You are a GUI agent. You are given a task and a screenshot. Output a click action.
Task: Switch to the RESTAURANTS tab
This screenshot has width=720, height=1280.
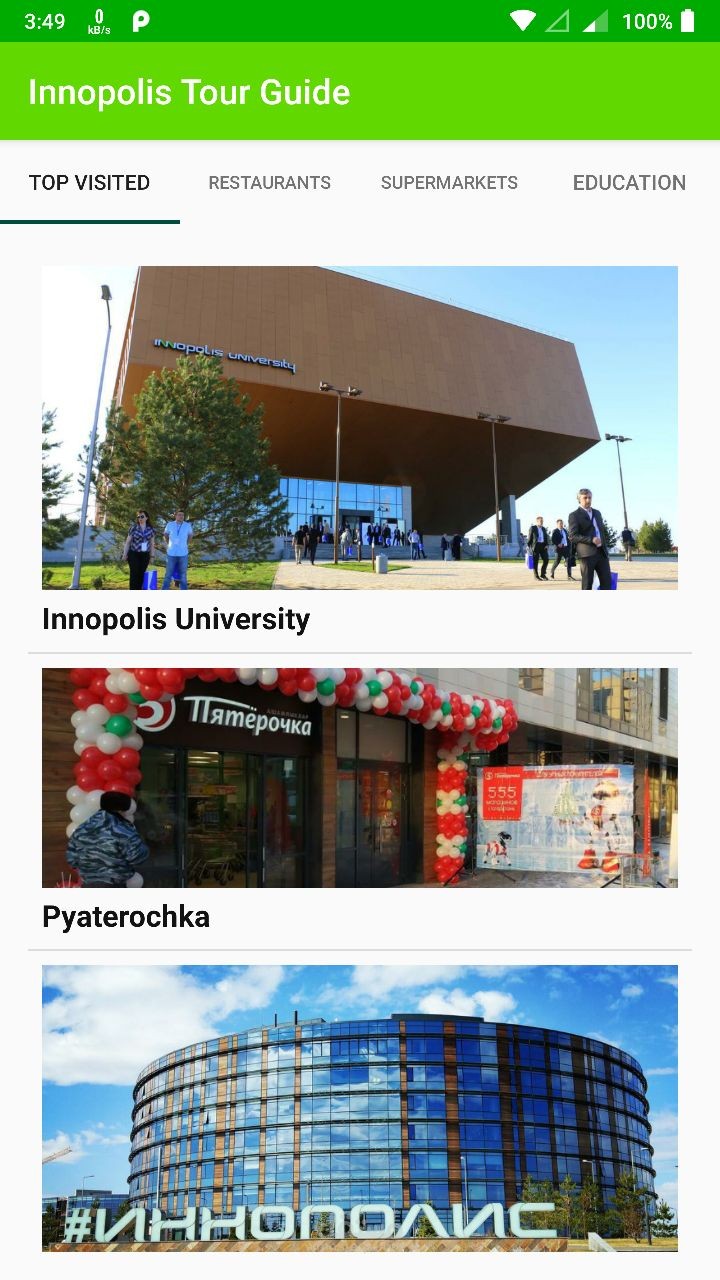coord(269,183)
